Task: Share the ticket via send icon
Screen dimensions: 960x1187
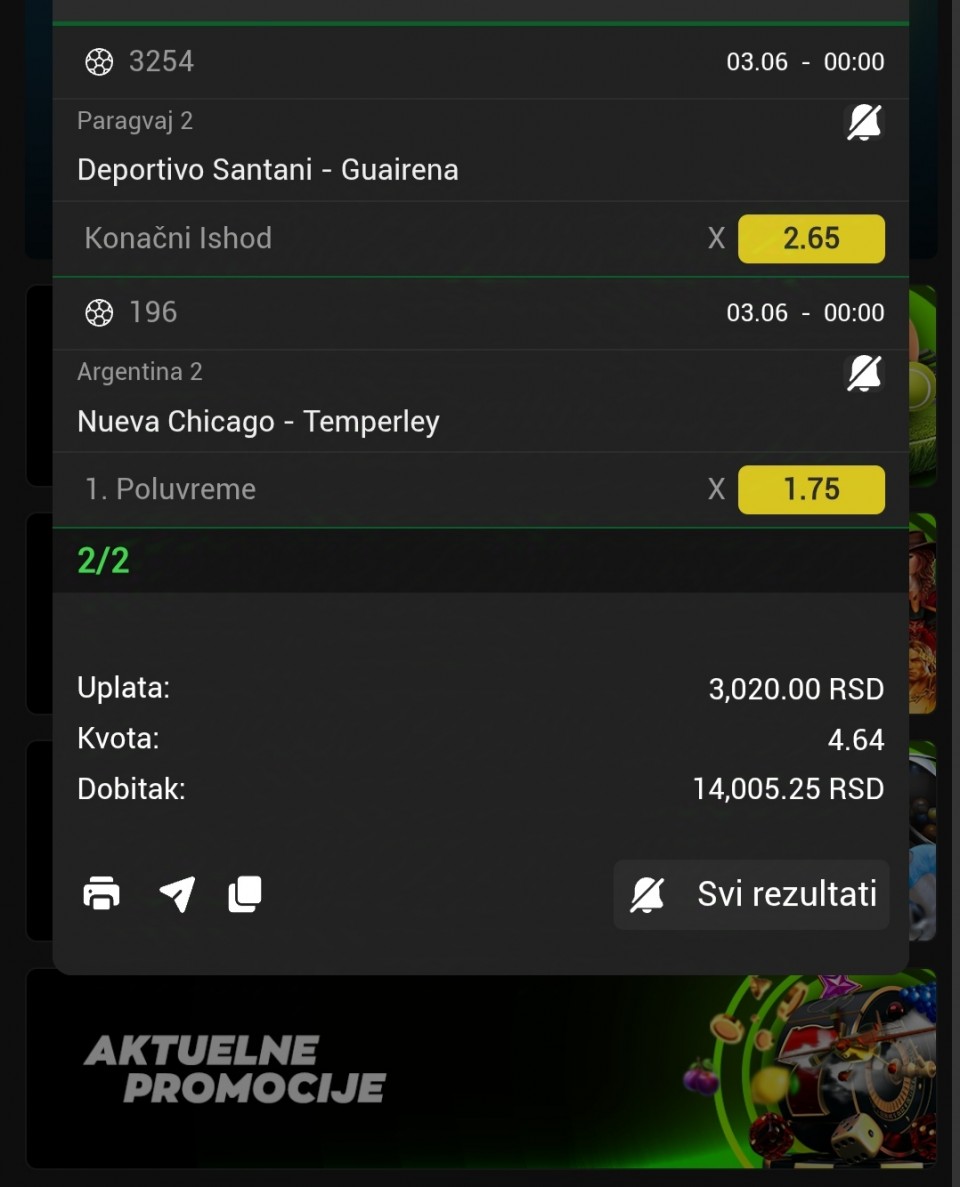Action: click(177, 894)
